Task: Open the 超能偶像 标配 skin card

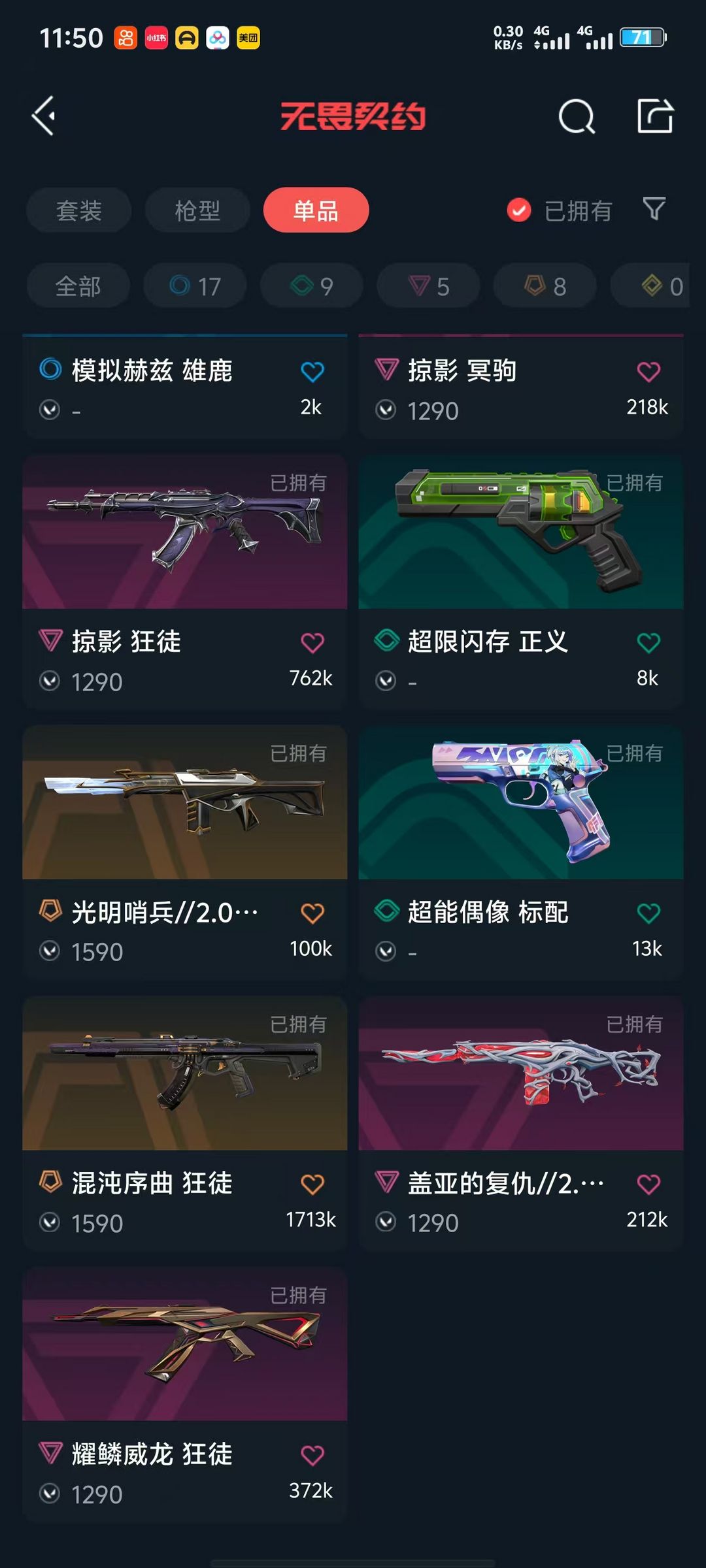Action: [521, 852]
